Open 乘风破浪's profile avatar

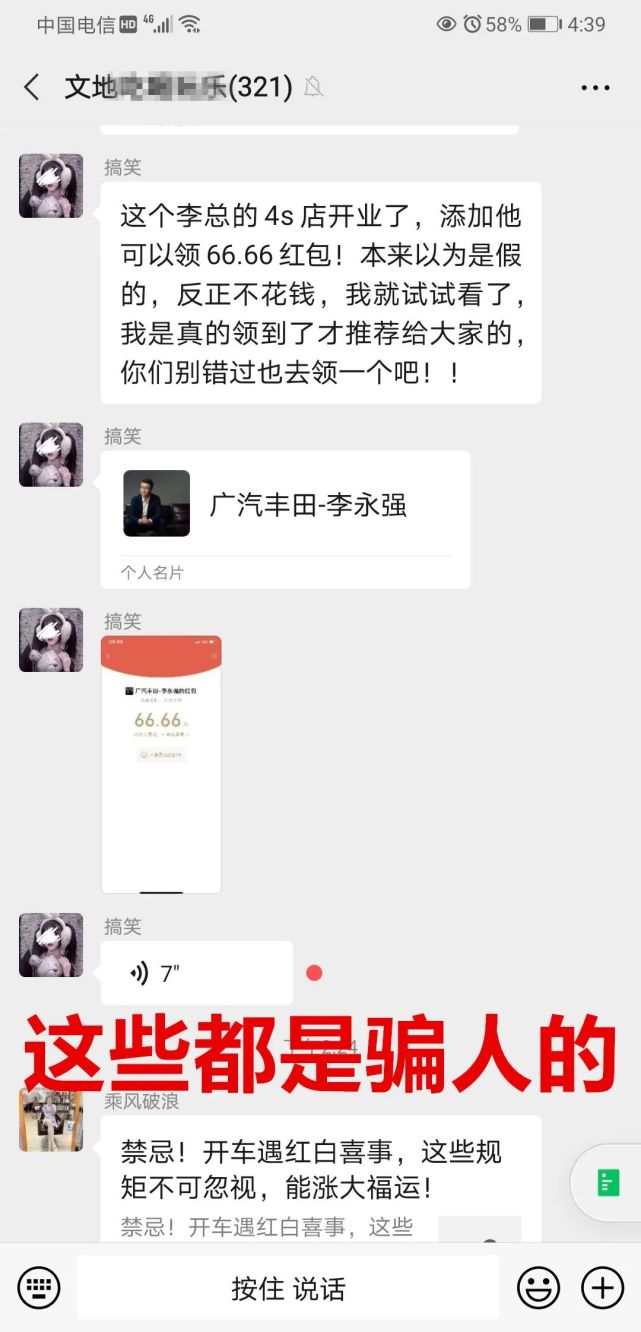[x=50, y=1119]
